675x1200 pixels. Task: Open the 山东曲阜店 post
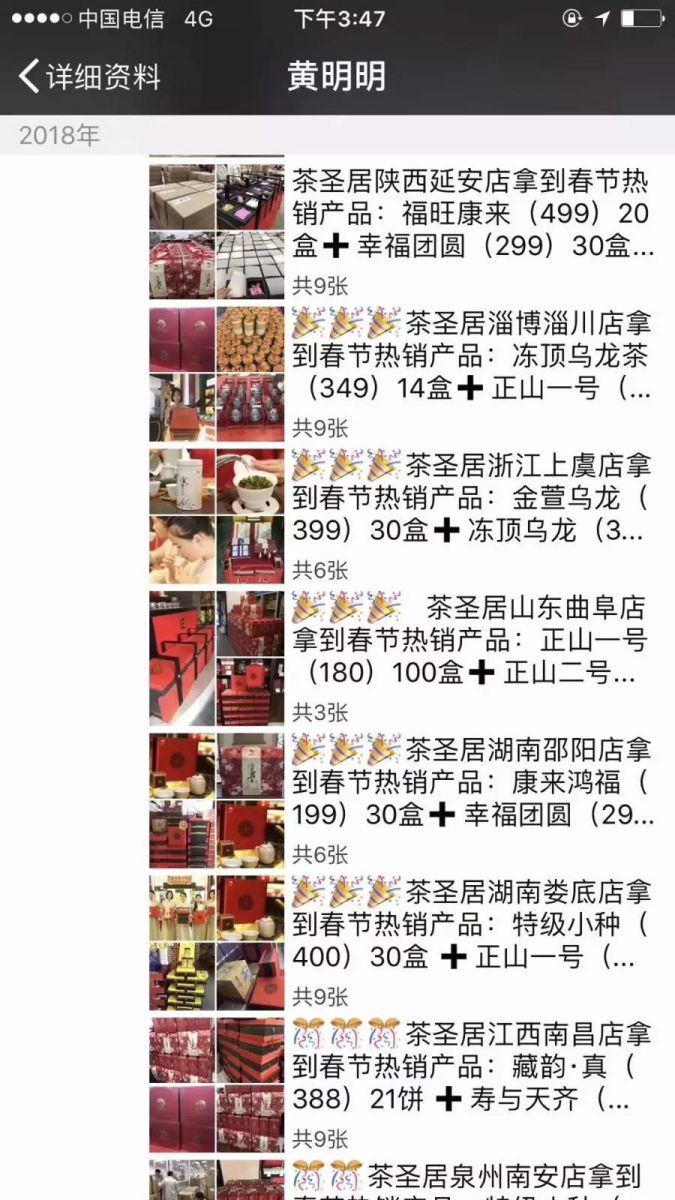470,640
